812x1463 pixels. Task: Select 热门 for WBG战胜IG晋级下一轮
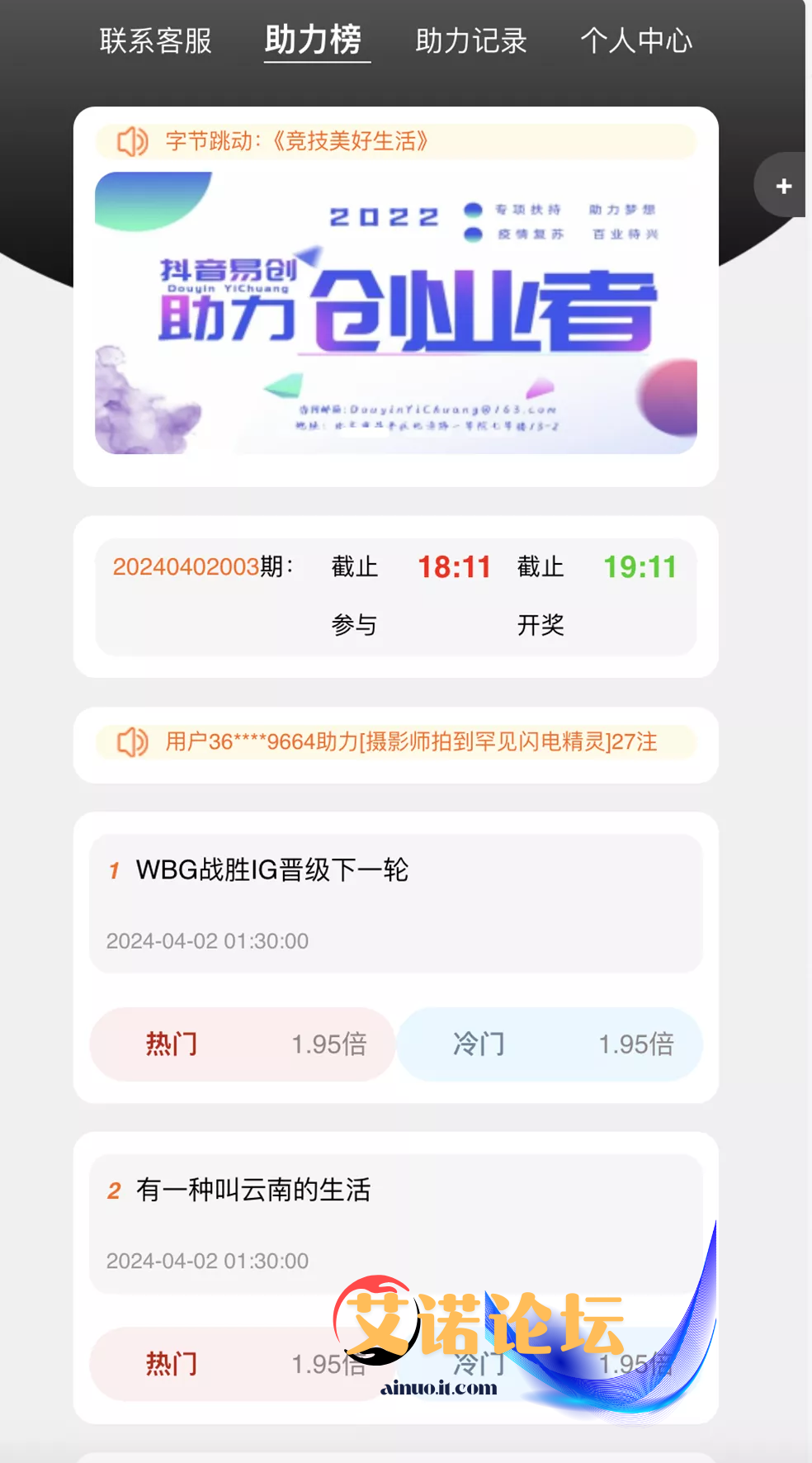pos(242,1044)
